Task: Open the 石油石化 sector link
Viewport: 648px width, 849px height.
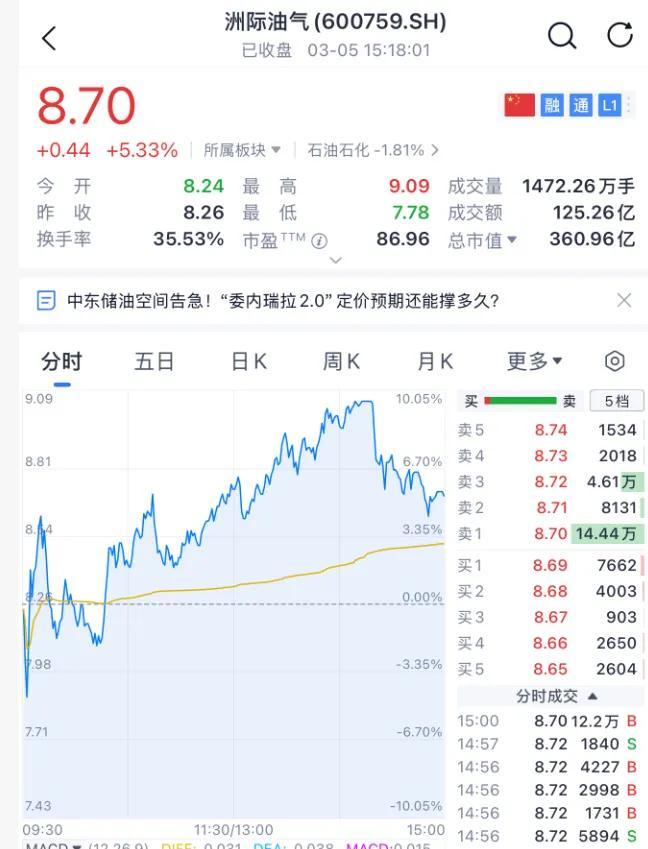Action: click(372, 150)
